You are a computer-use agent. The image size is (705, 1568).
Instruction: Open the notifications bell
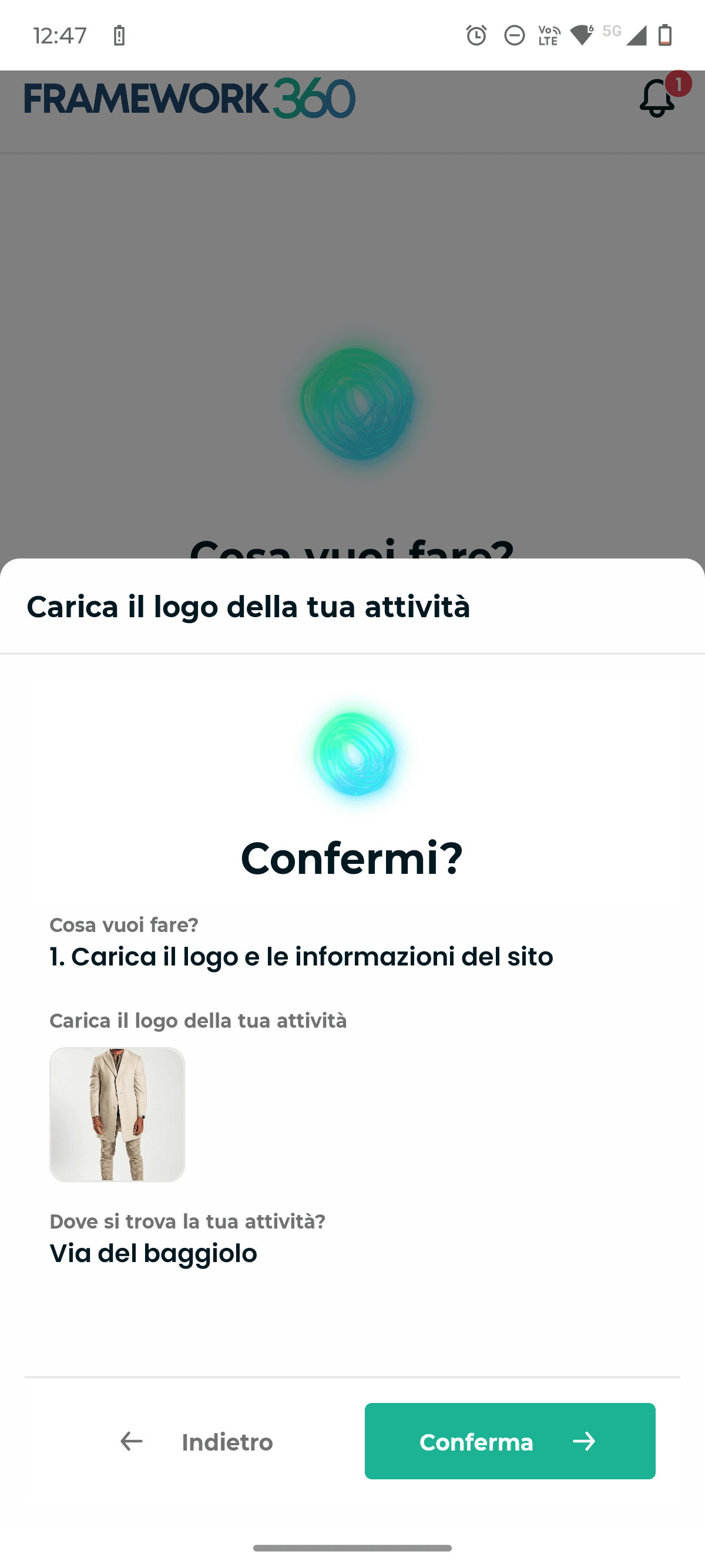tap(657, 99)
